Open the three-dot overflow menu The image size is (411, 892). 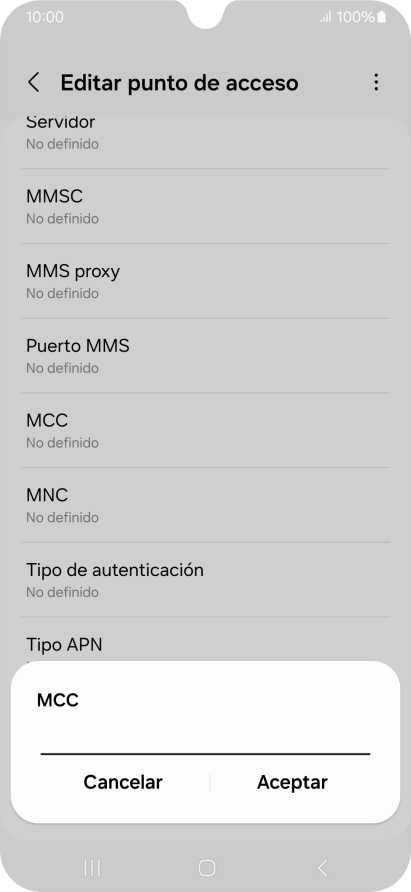tap(376, 82)
